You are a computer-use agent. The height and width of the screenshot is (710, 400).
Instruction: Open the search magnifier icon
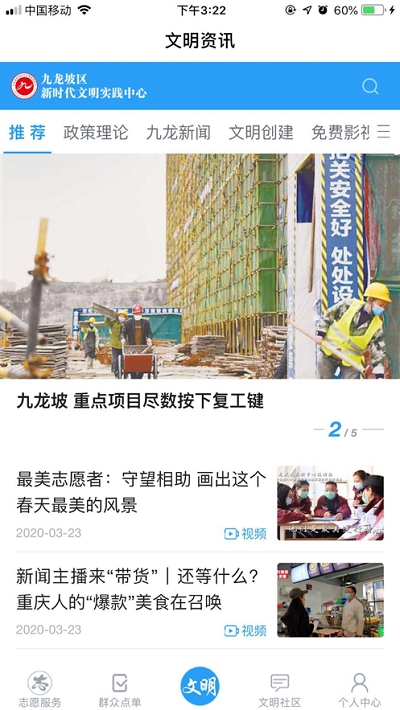pos(370,86)
